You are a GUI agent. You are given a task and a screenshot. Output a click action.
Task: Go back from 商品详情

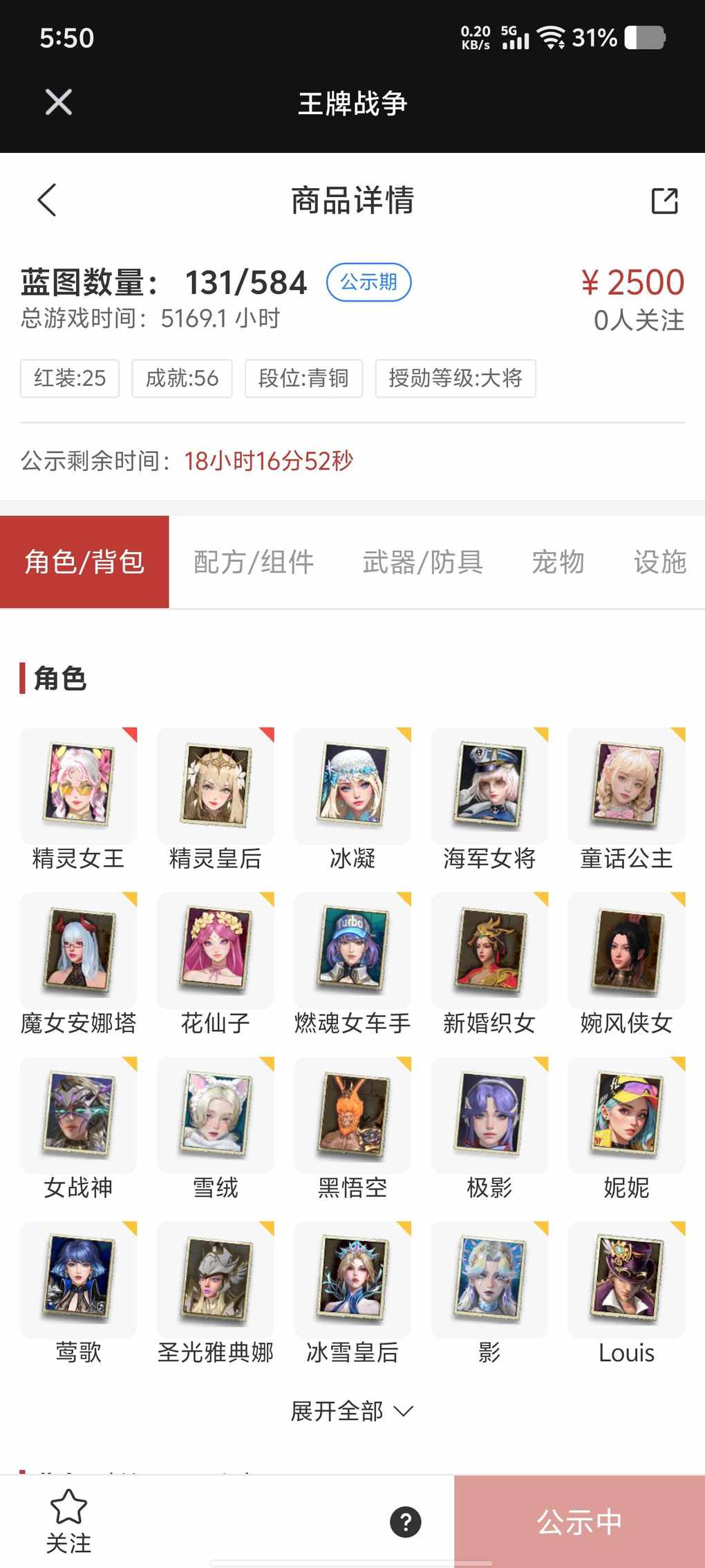(x=47, y=201)
